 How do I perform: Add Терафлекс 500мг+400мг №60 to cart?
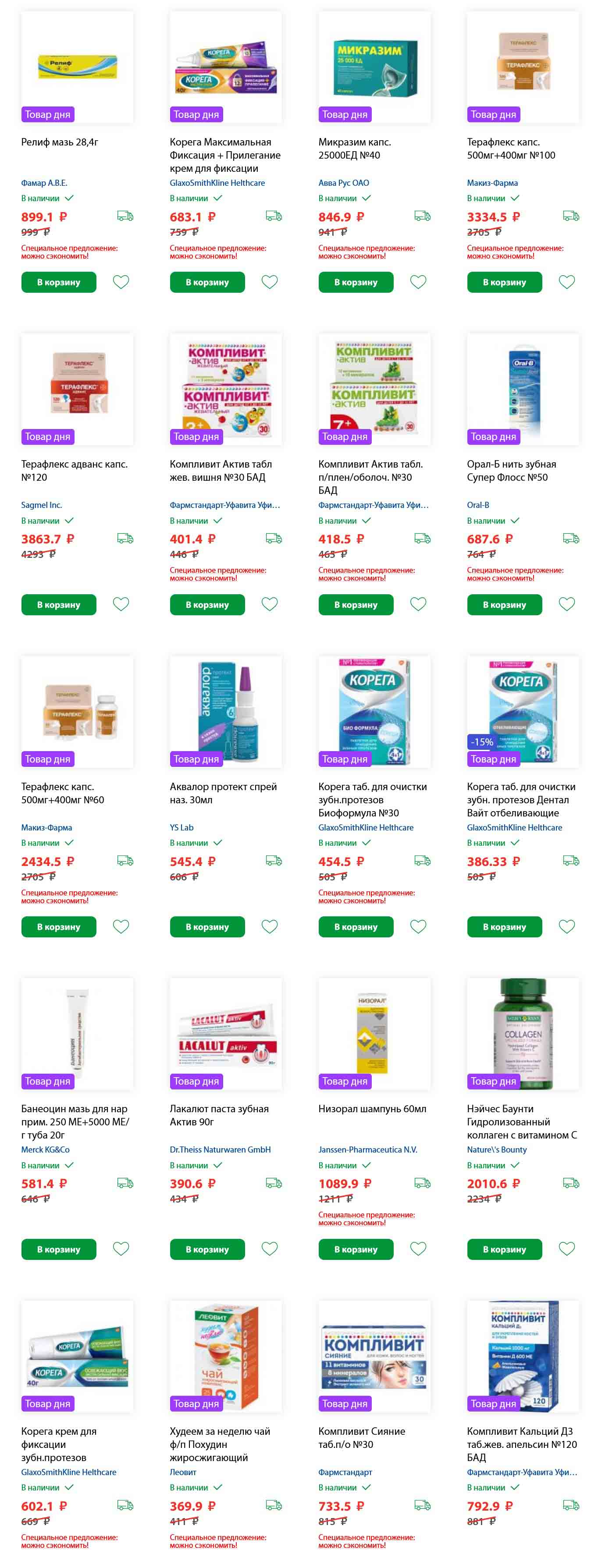point(58,926)
